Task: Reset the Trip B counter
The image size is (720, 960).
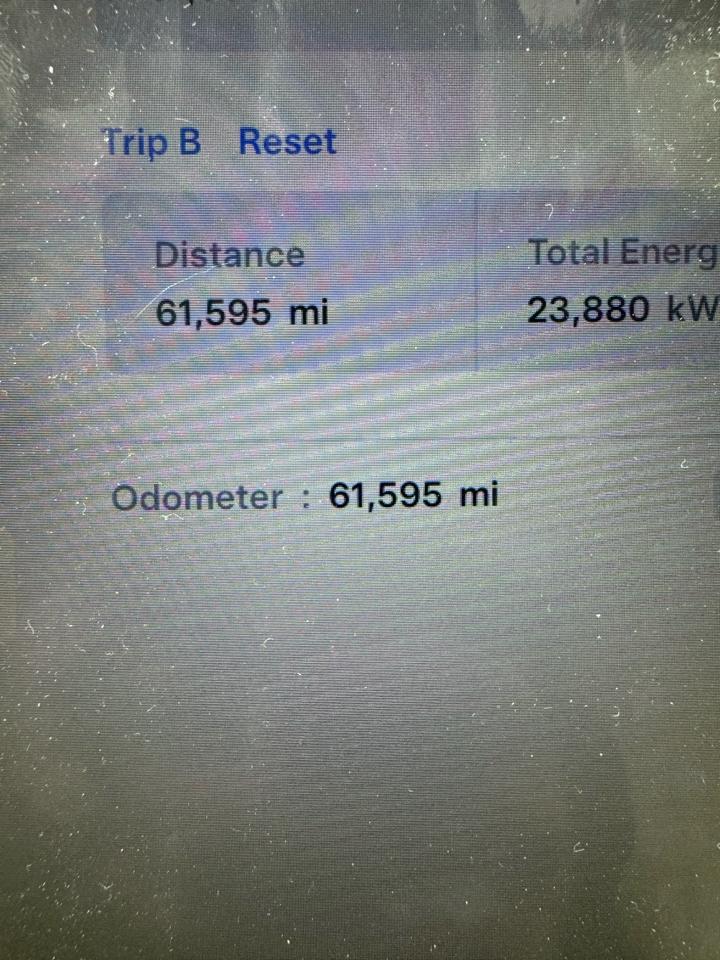Action: pyautogui.click(x=287, y=142)
